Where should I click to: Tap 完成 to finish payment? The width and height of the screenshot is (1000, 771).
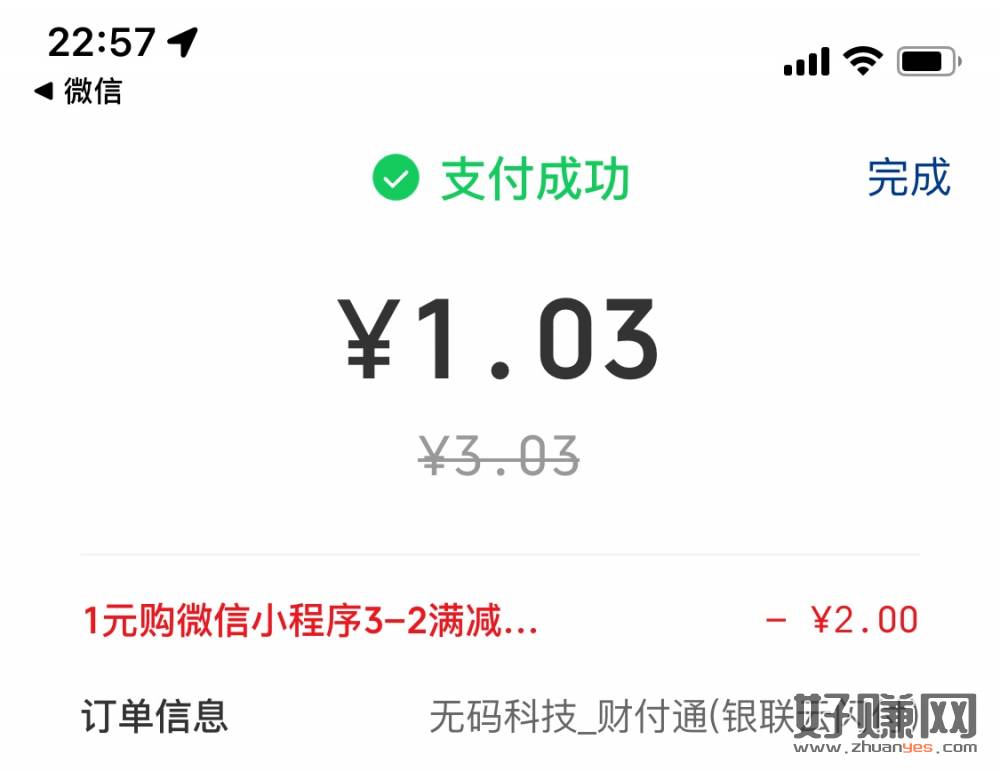point(907,179)
